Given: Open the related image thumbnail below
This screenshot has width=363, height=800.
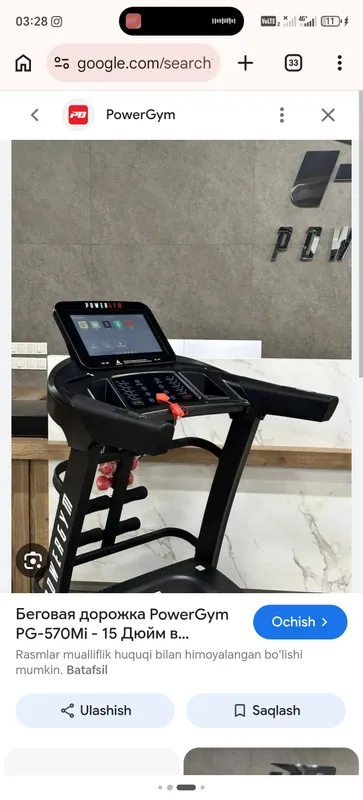Looking at the screenshot, I should [x=271, y=762].
